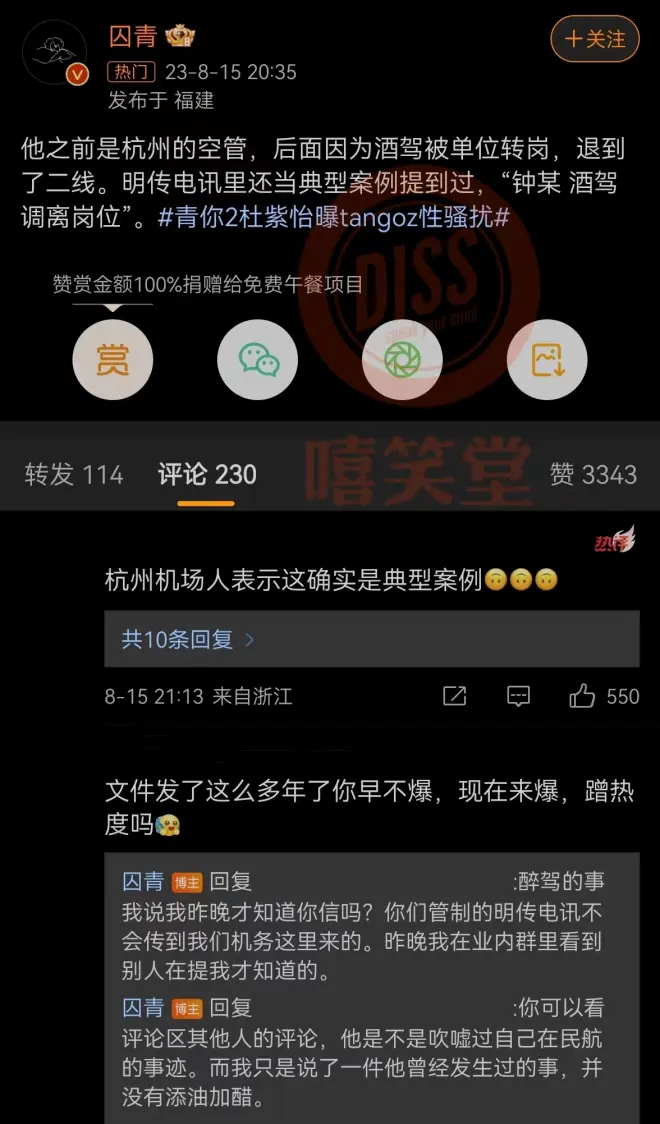Share the post to WeChat

tap(258, 359)
